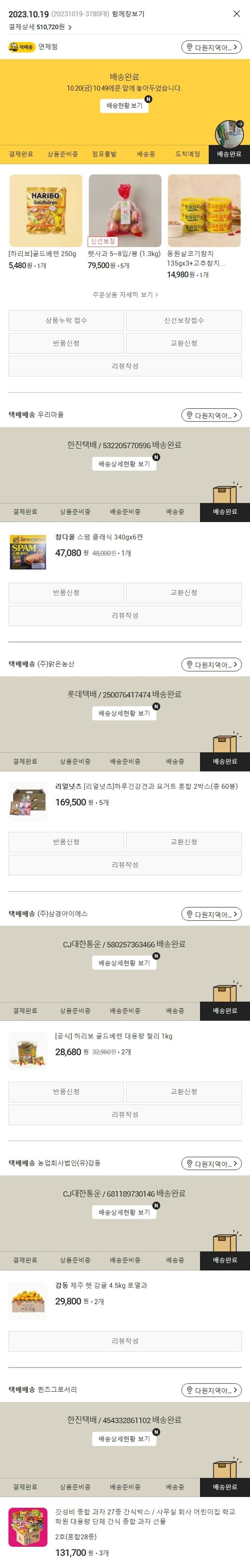The height and width of the screenshot is (1568, 250).
Task: Write review for 감동 제주 햇 감귤
Action: tap(125, 1341)
